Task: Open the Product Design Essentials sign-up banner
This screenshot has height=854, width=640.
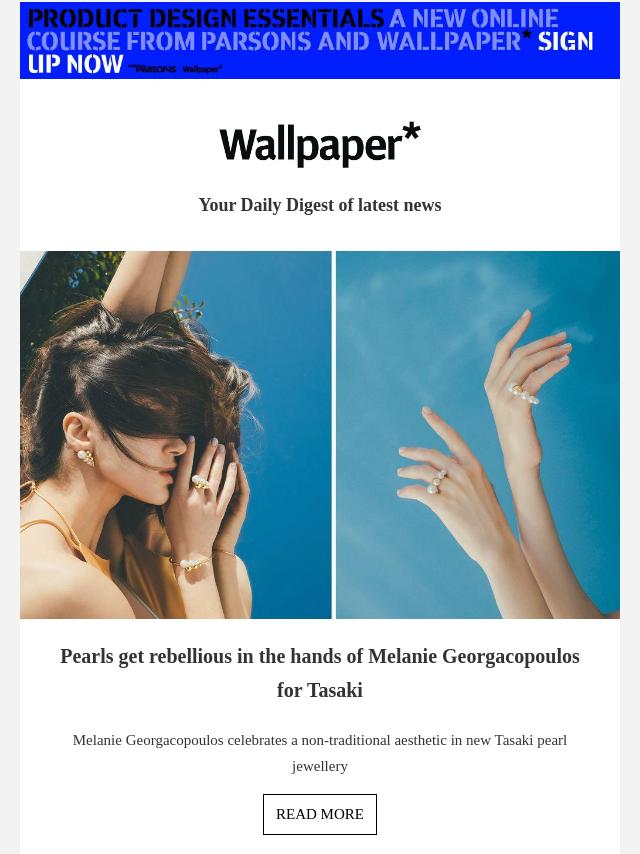Action: (319, 41)
